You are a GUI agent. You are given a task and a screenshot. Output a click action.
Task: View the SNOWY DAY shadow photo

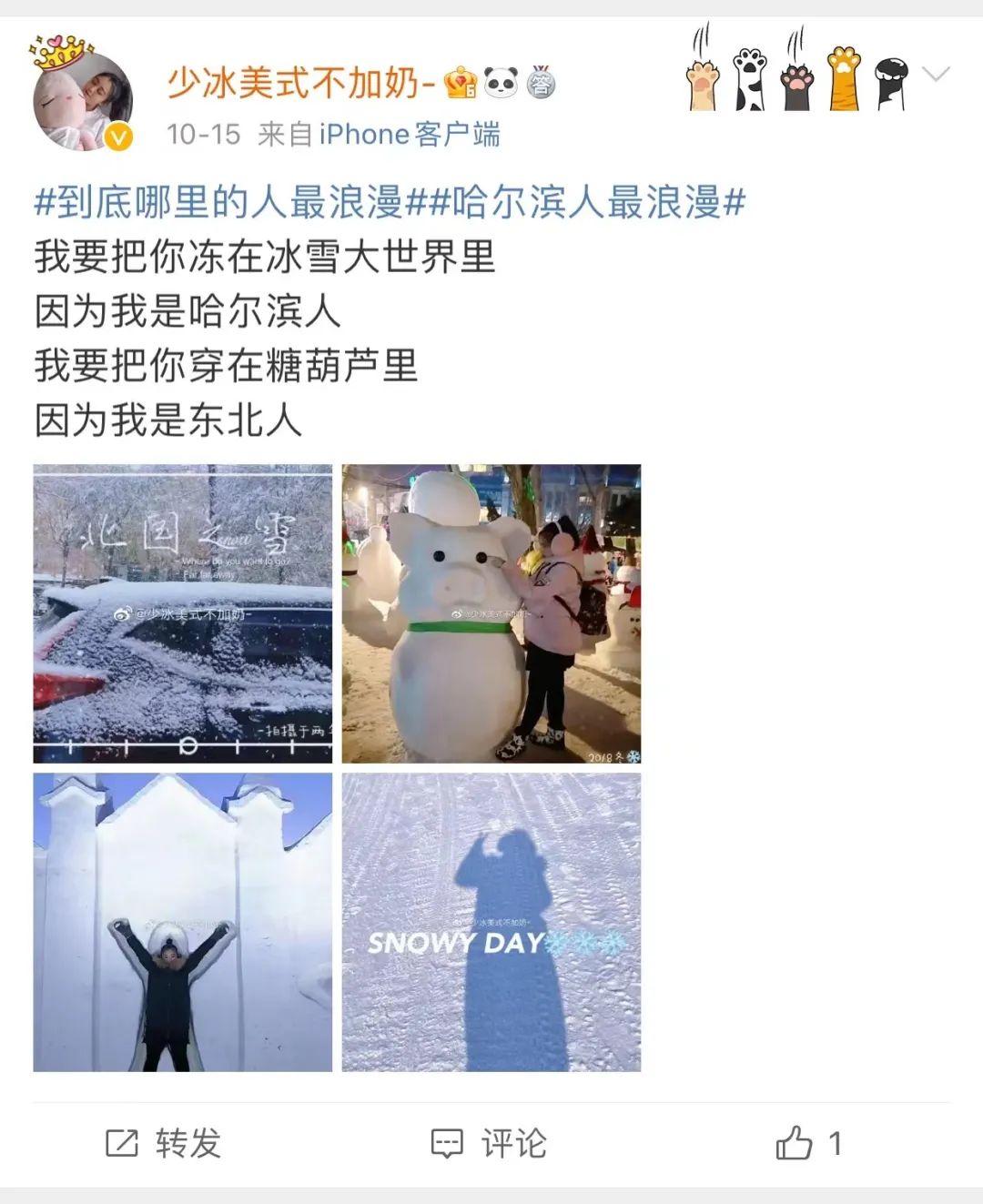pyautogui.click(x=491, y=922)
